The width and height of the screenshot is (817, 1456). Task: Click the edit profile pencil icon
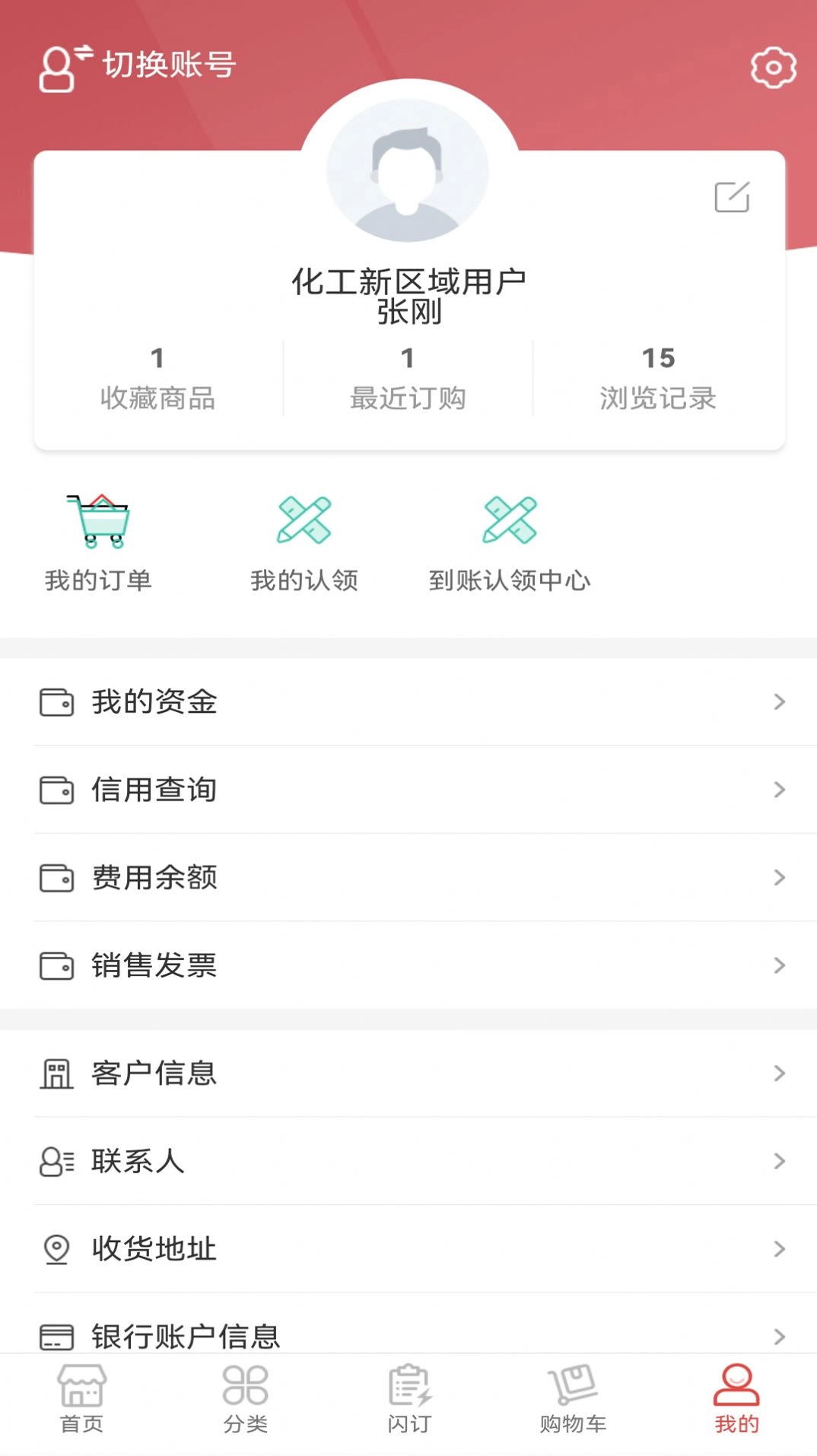[732, 197]
